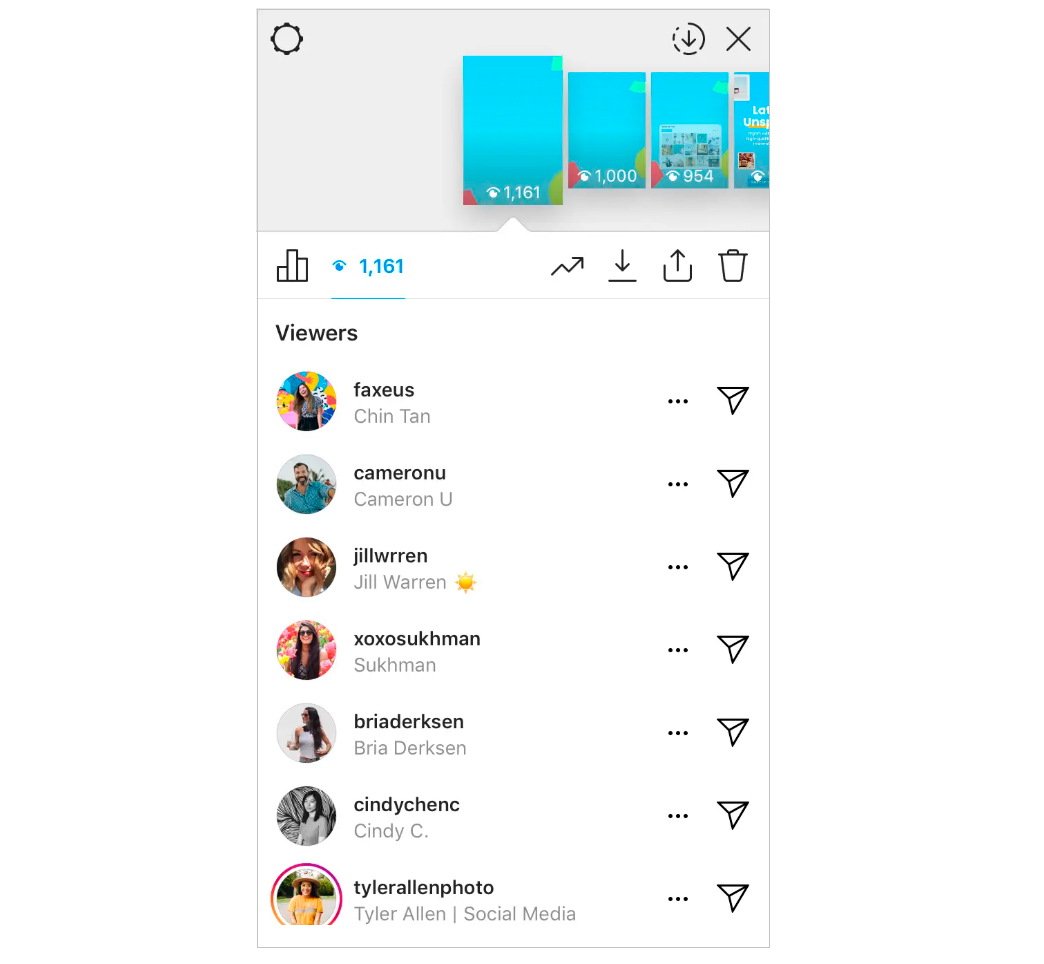Delete this story with trash icon
This screenshot has height=964, width=1044.
coord(732,266)
